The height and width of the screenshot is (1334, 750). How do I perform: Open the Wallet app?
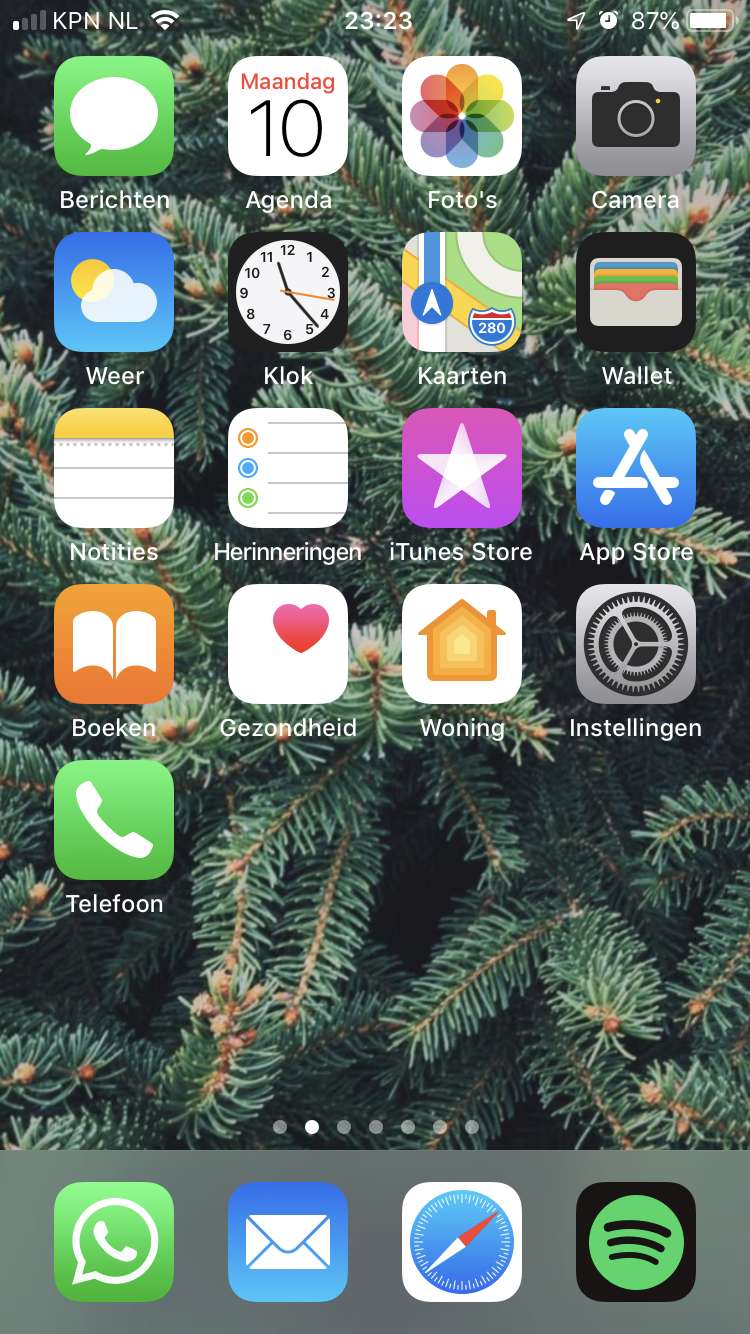[x=636, y=292]
